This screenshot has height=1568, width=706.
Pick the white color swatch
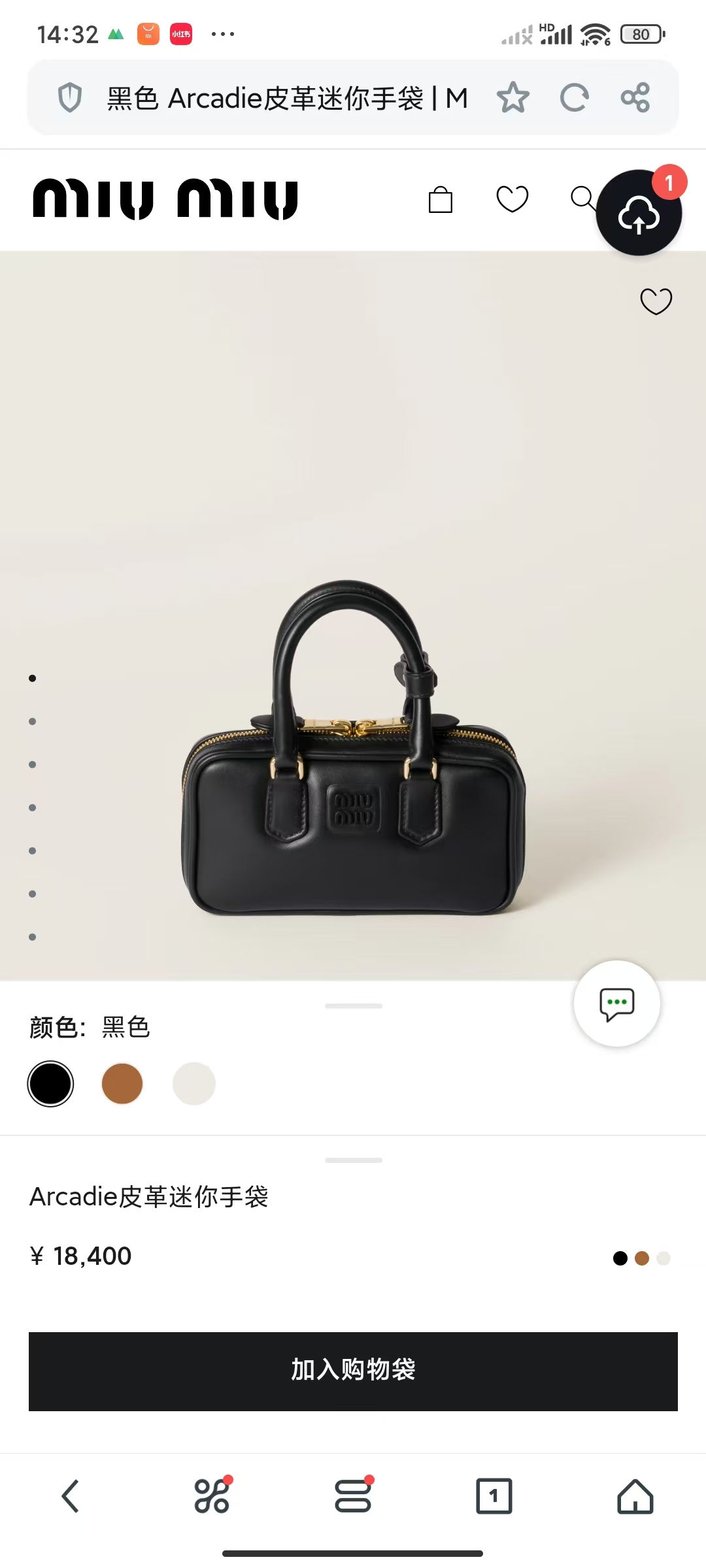click(x=194, y=1084)
